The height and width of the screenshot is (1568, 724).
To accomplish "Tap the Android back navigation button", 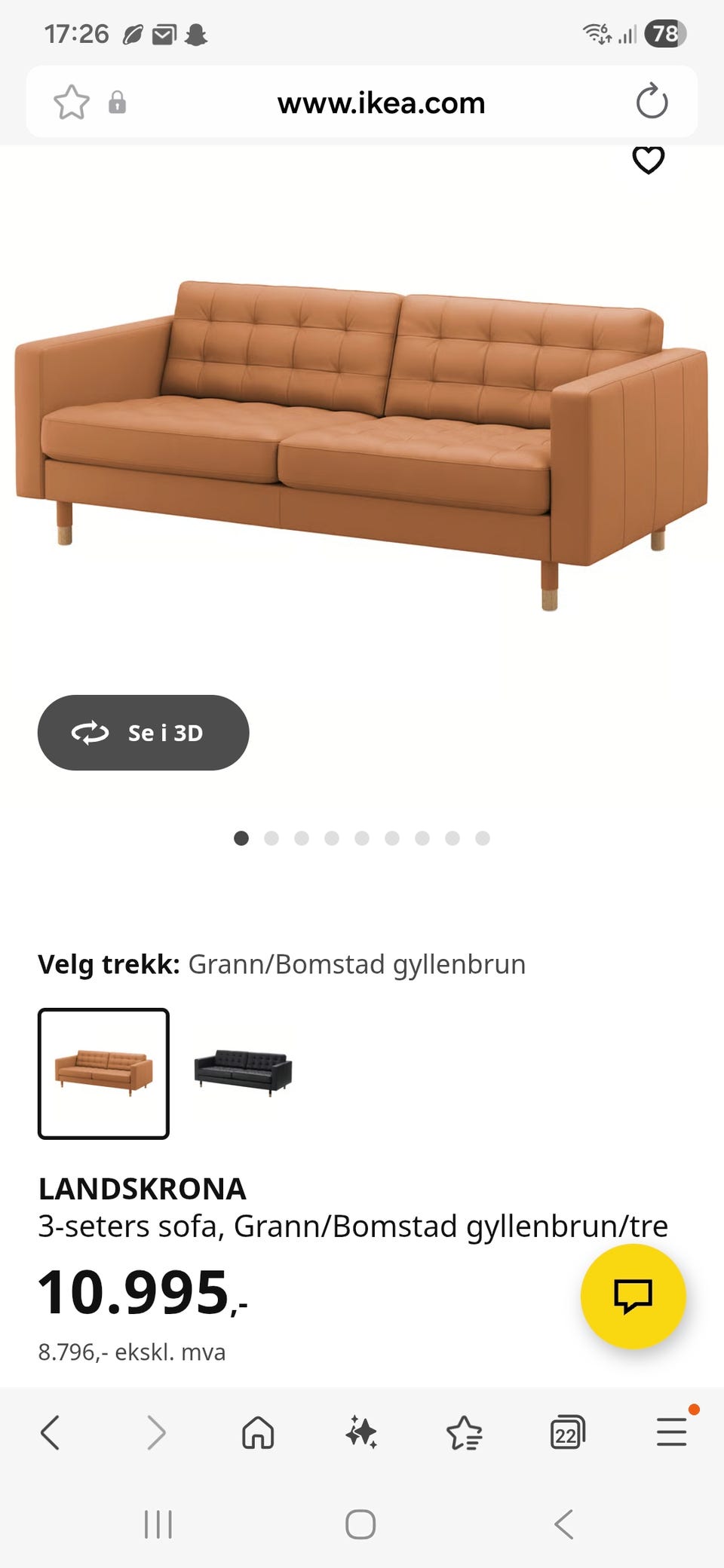I will tap(563, 1525).
